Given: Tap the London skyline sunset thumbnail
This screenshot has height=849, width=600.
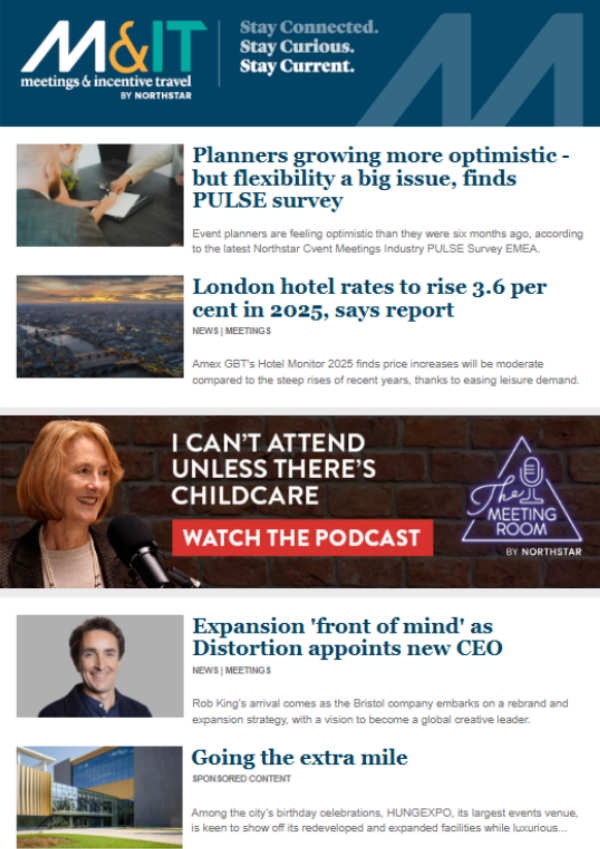Looking at the screenshot, I should [x=100, y=326].
